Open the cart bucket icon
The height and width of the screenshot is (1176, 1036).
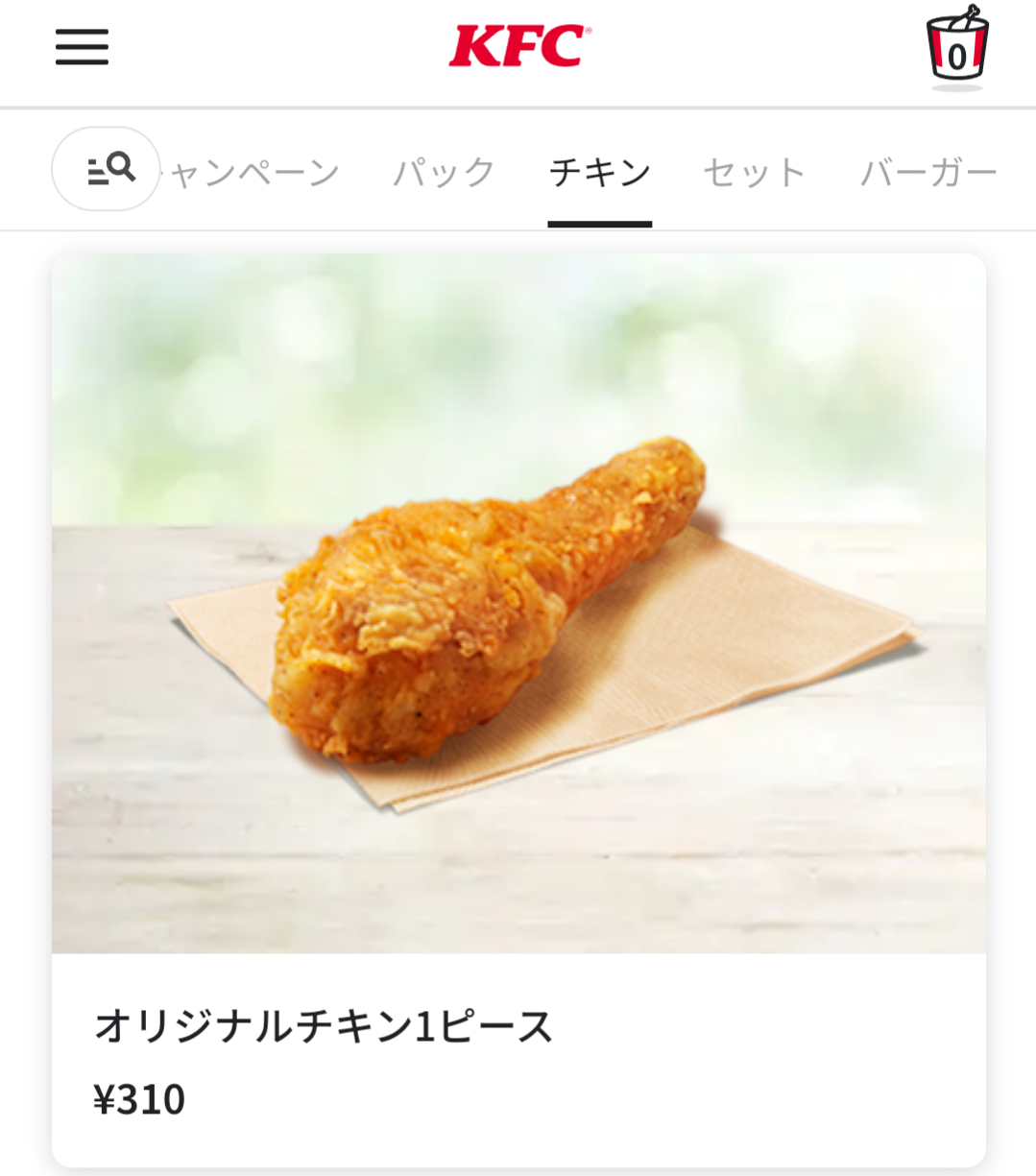(956, 48)
